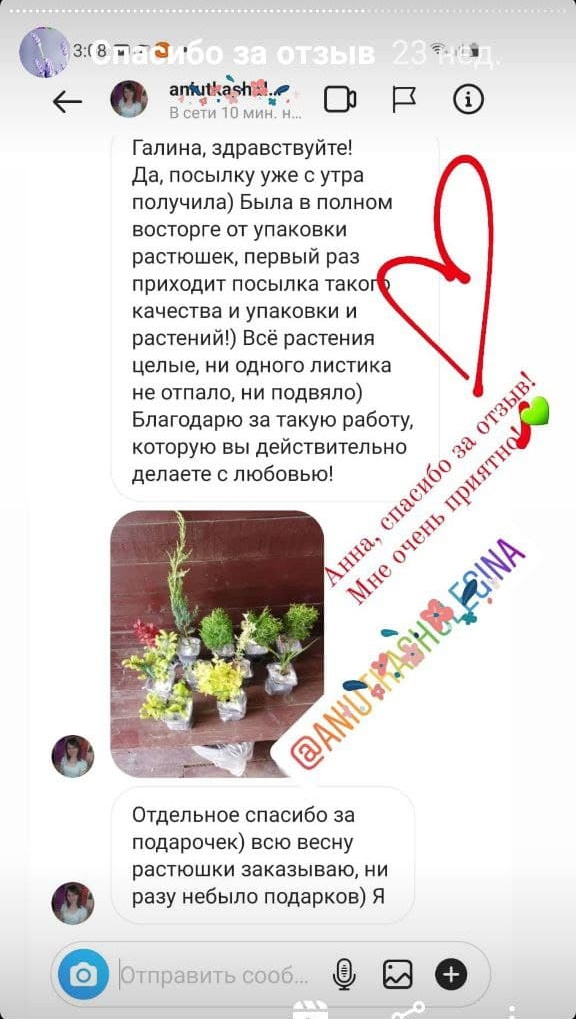576x1019 pixels.
Task: Open the story author's lavender avatar
Action: pyautogui.click(x=45, y=52)
